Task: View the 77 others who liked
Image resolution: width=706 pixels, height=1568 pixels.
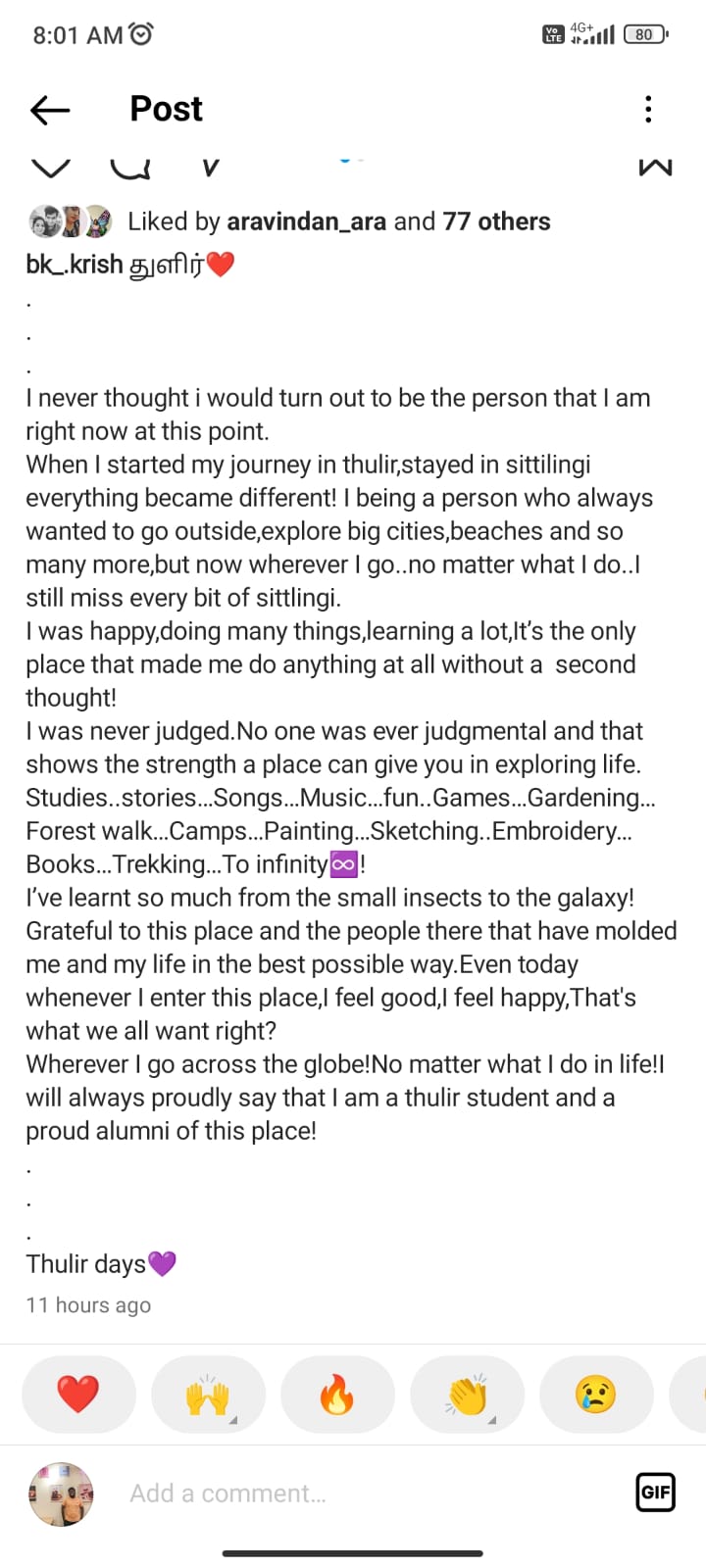Action: (496, 221)
